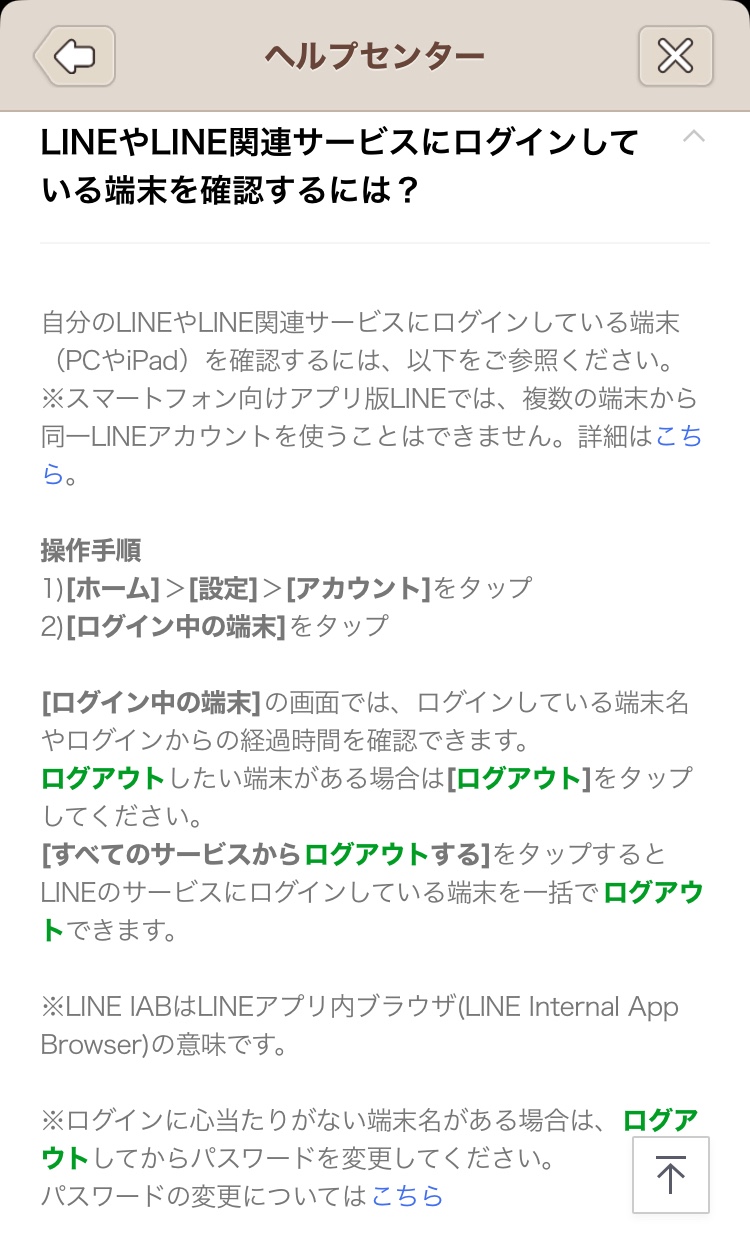Screen dimensions: 750x1254
Task: Collapse the login devices question
Action: tap(693, 137)
